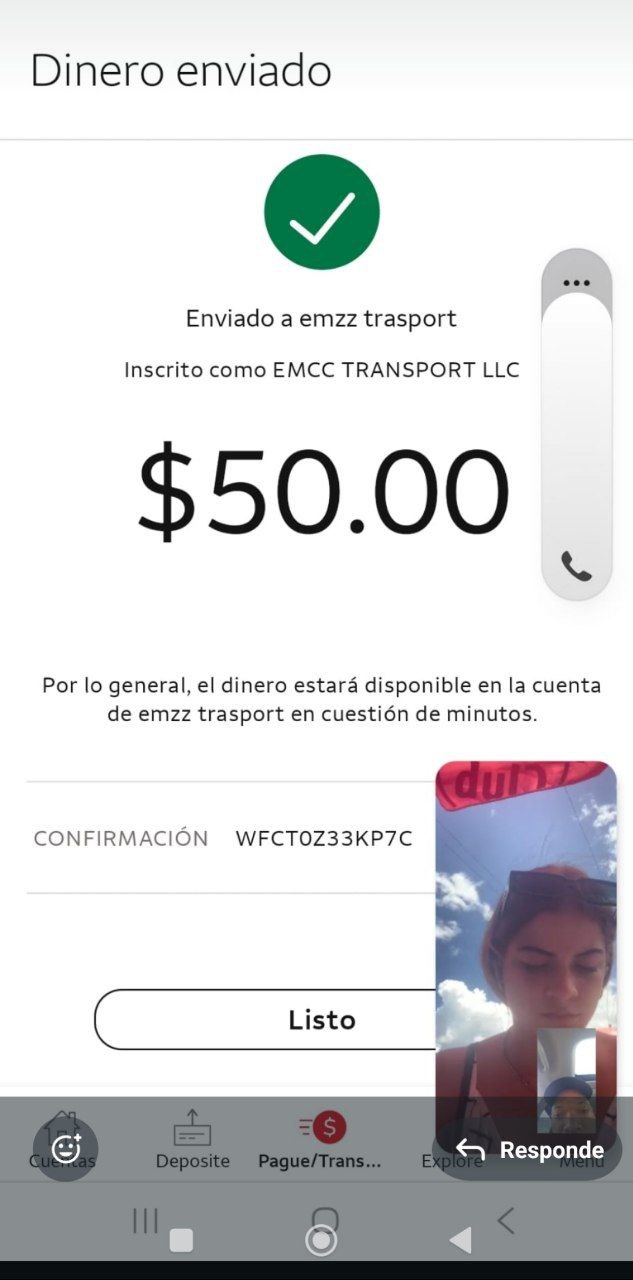Open the three-dot menu on the floating call bar
The width and height of the screenshot is (633, 1280).
click(576, 283)
